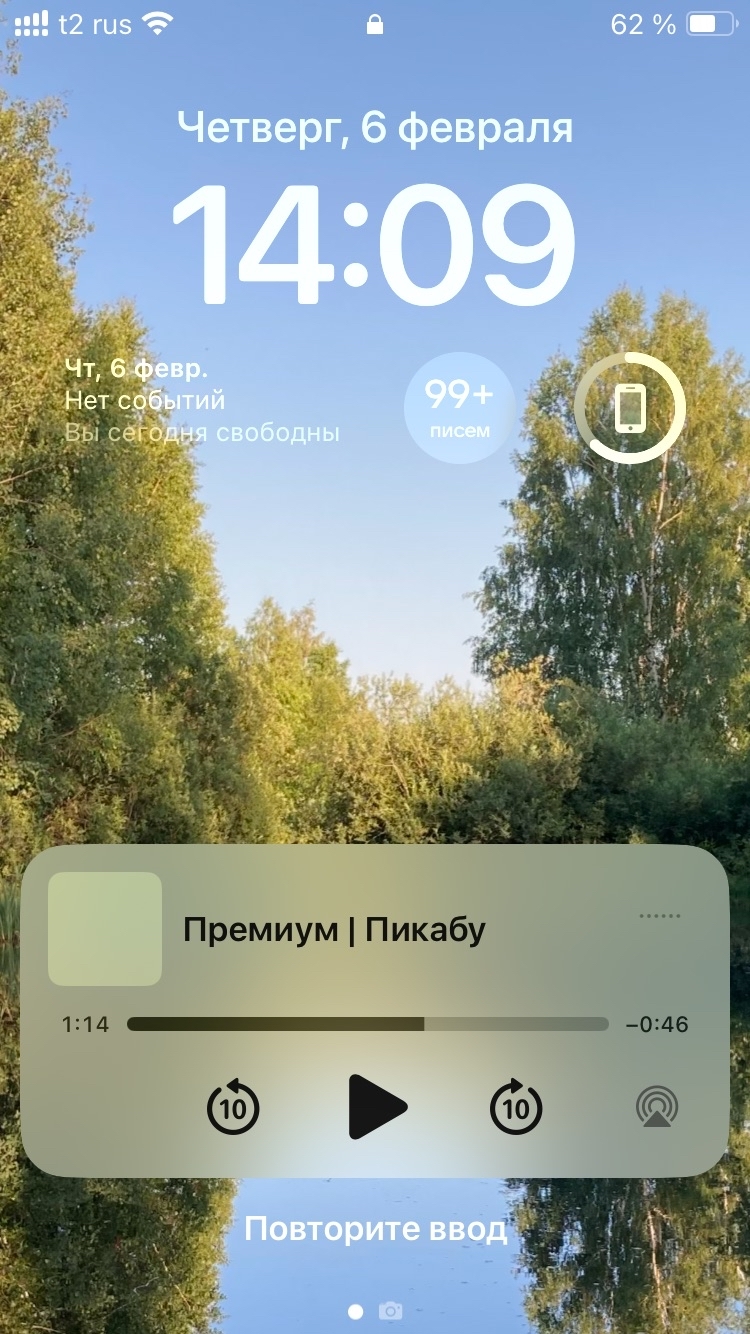The image size is (750, 1334).
Task: Tap the playback progress bar
Action: coord(368,1024)
